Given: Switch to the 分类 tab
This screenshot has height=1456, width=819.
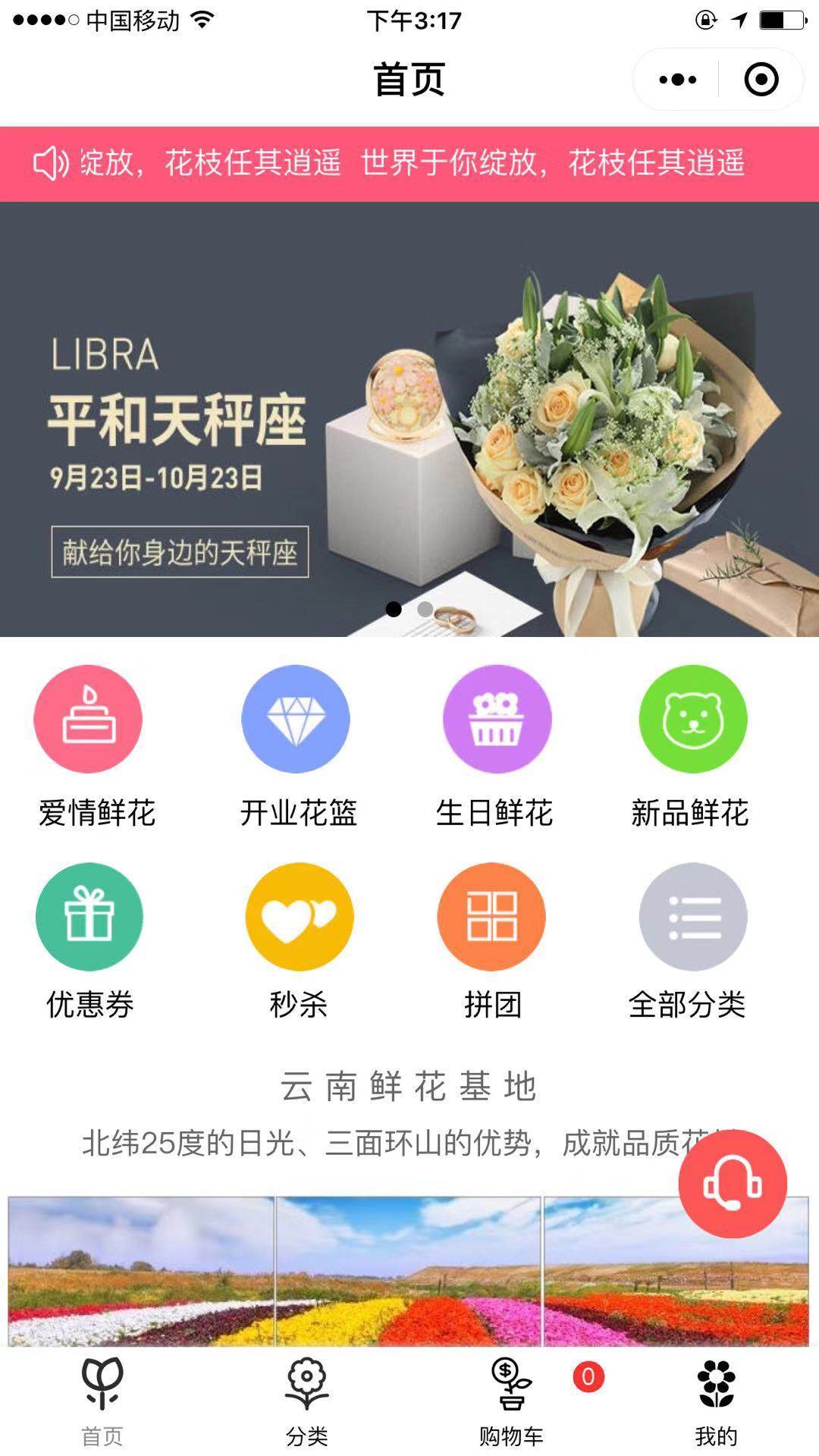Looking at the screenshot, I should click(x=306, y=1402).
